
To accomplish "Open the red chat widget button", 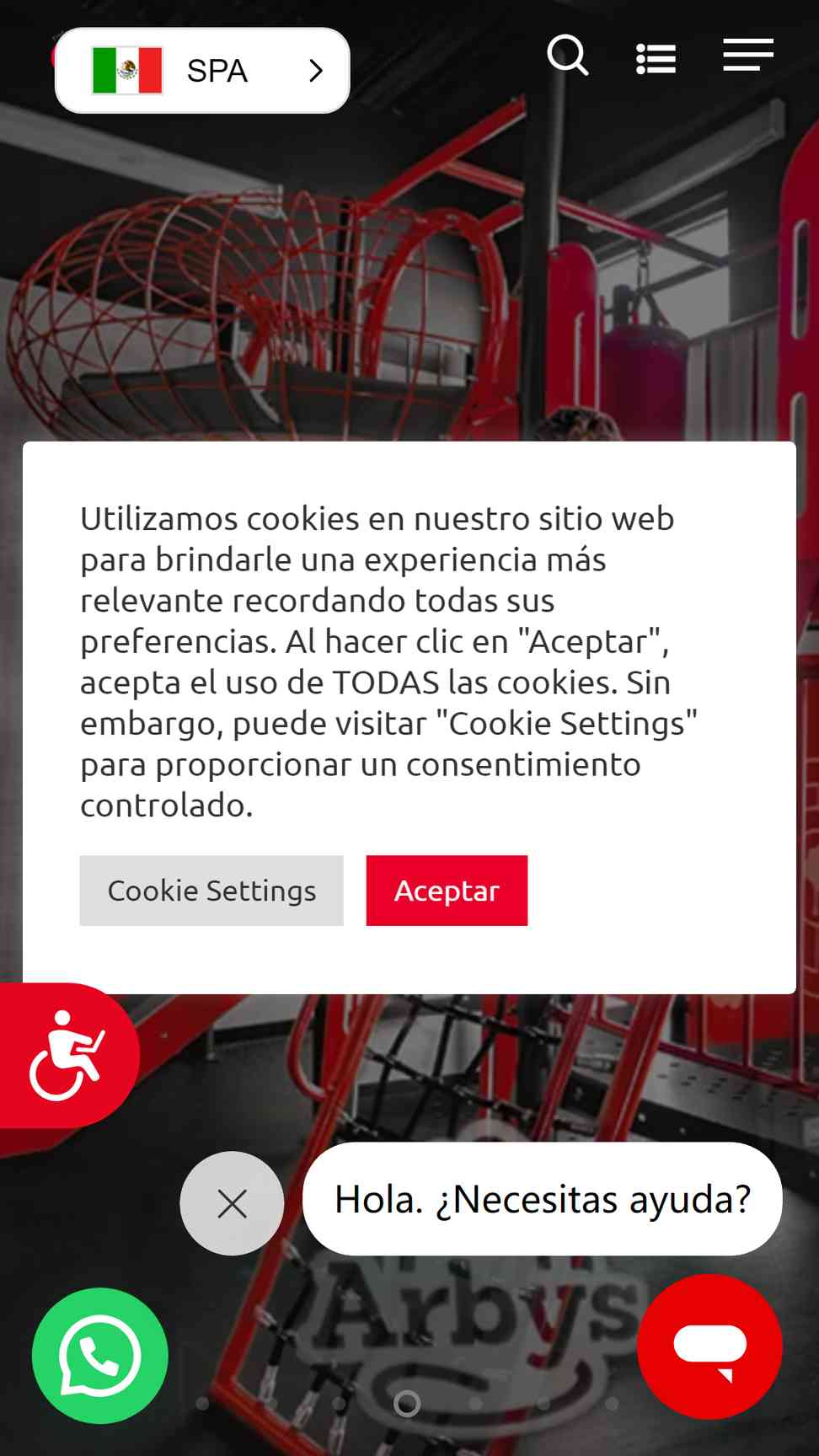I will tap(709, 1346).
